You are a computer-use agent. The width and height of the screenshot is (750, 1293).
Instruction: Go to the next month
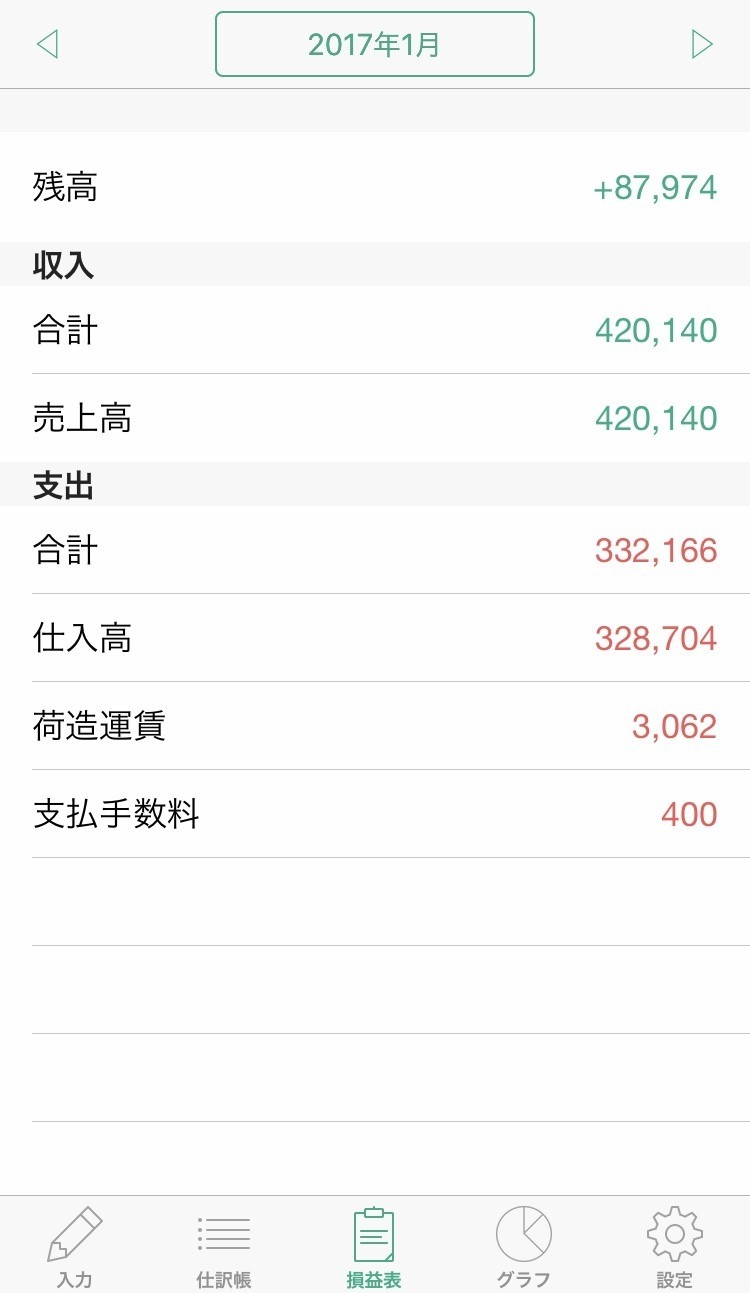coord(702,44)
